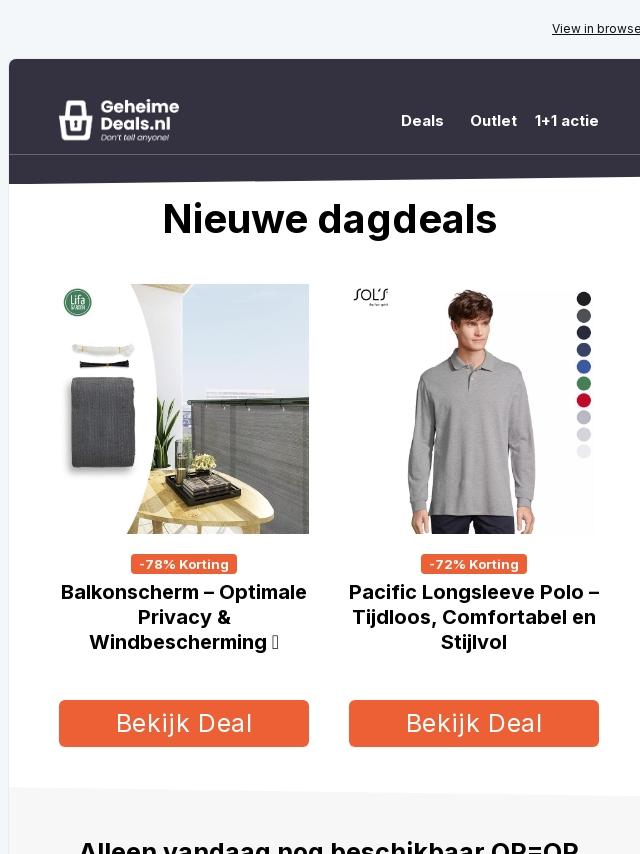The height and width of the screenshot is (854, 640).
Task: Tap the GeheimeDeals.nl logo
Action: 119,120
